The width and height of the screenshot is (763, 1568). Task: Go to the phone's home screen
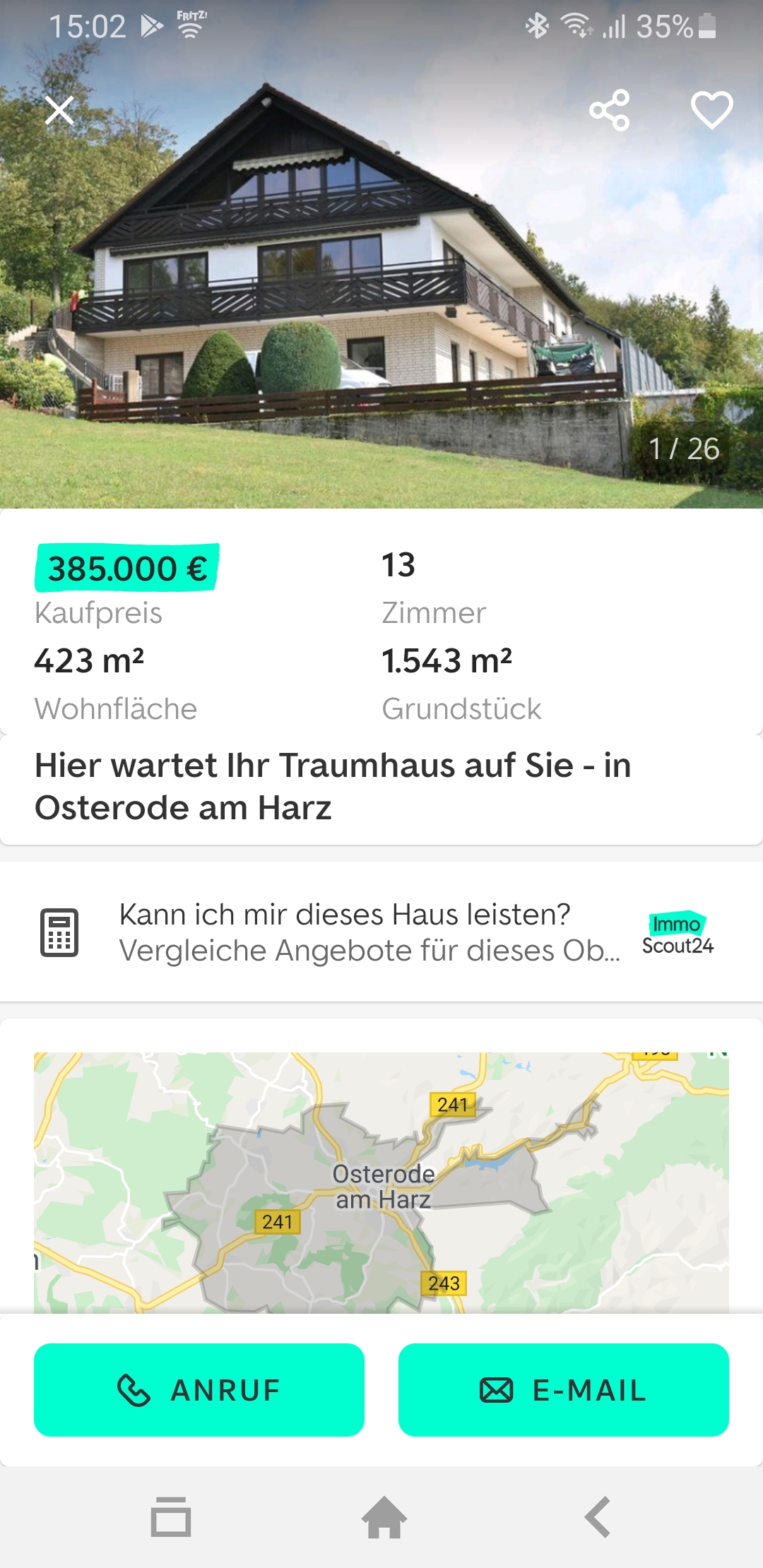384,1517
